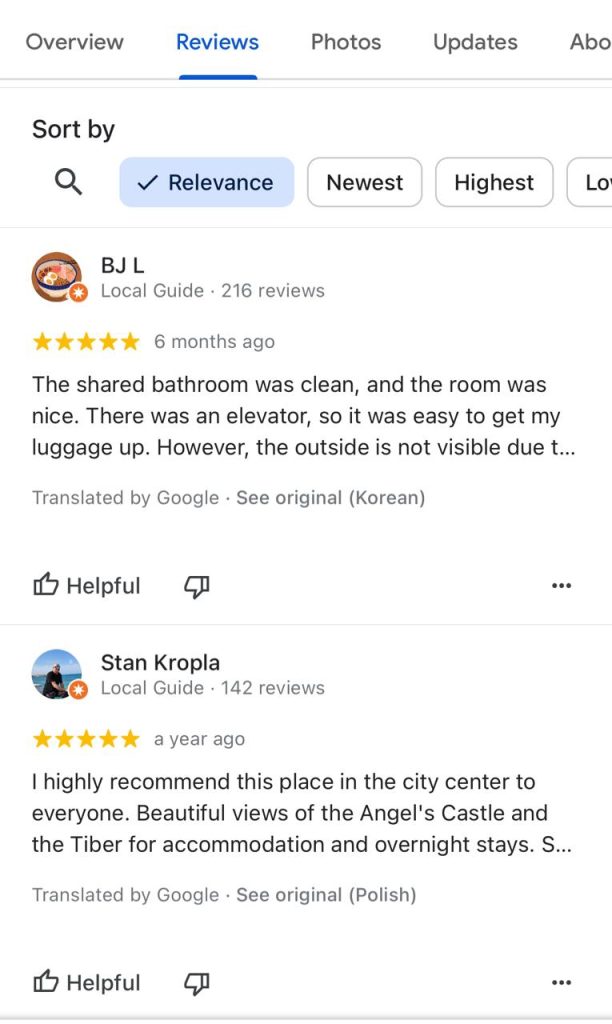This screenshot has width=612, height=1024.
Task: Sort reviews by Highest rating
Action: click(x=494, y=182)
